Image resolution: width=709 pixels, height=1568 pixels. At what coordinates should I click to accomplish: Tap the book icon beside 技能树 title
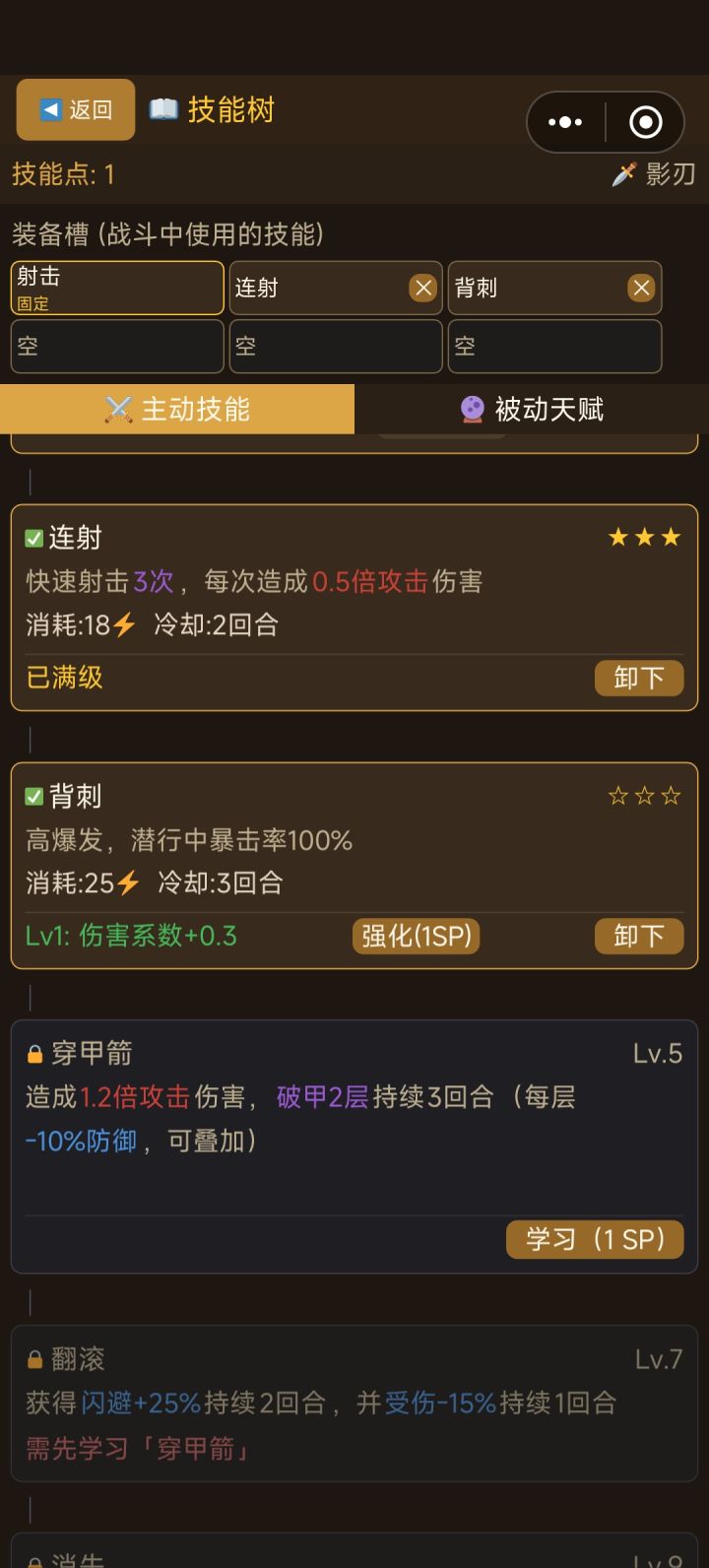[x=163, y=110]
